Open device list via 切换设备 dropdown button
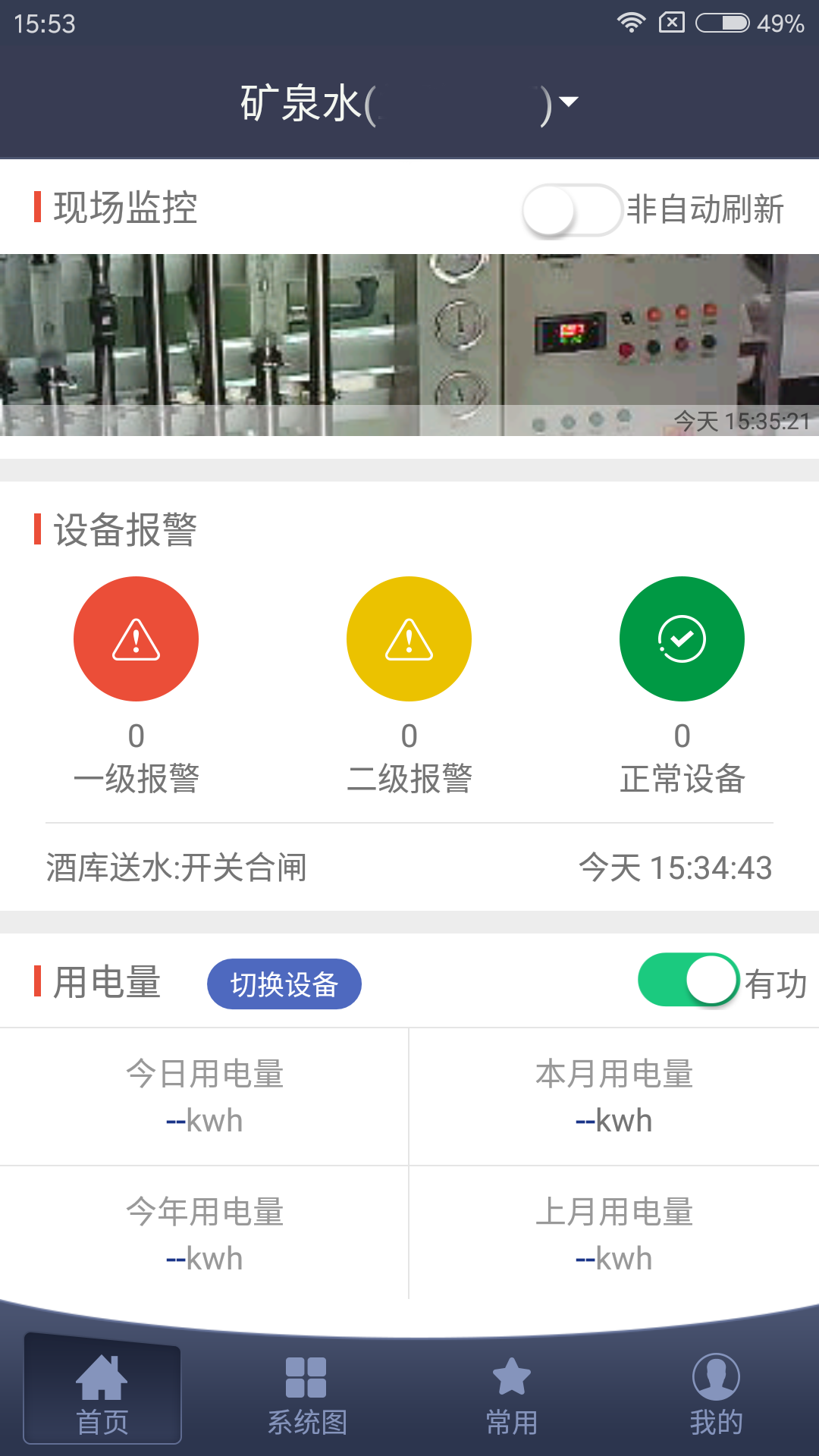This screenshot has height=1456, width=819. [x=284, y=983]
